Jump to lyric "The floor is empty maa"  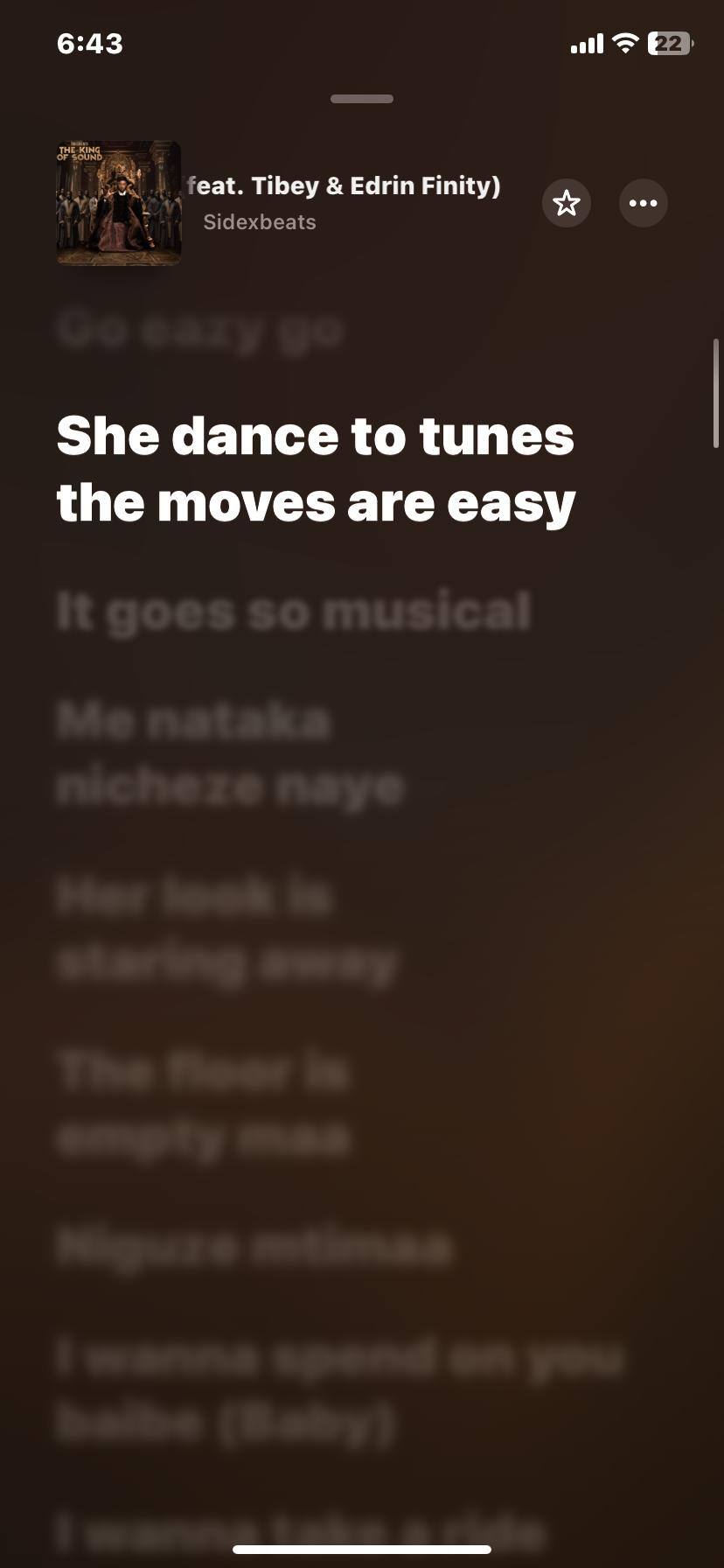click(203, 1104)
